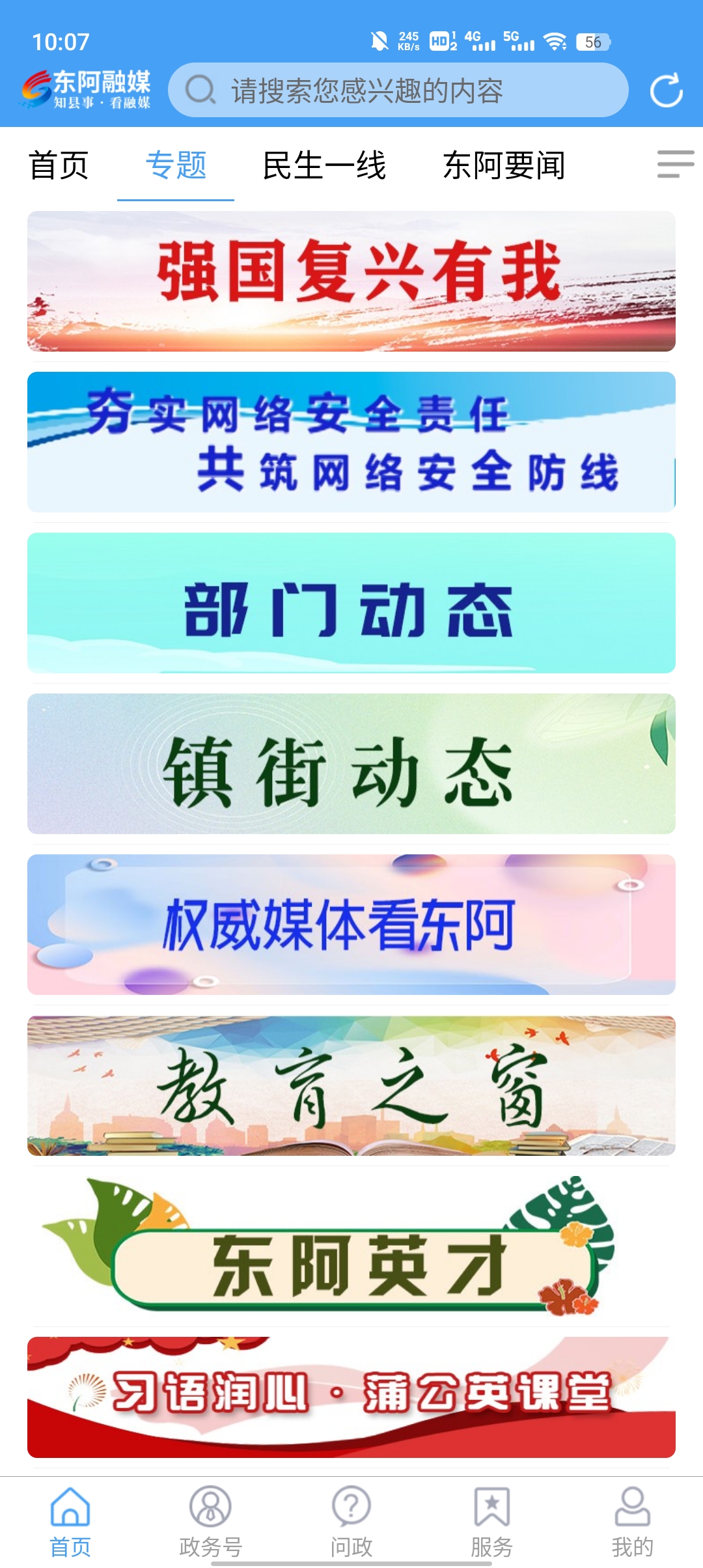The image size is (703, 1568).
Task: Open the 镇街动态 township news banner
Action: [x=351, y=765]
